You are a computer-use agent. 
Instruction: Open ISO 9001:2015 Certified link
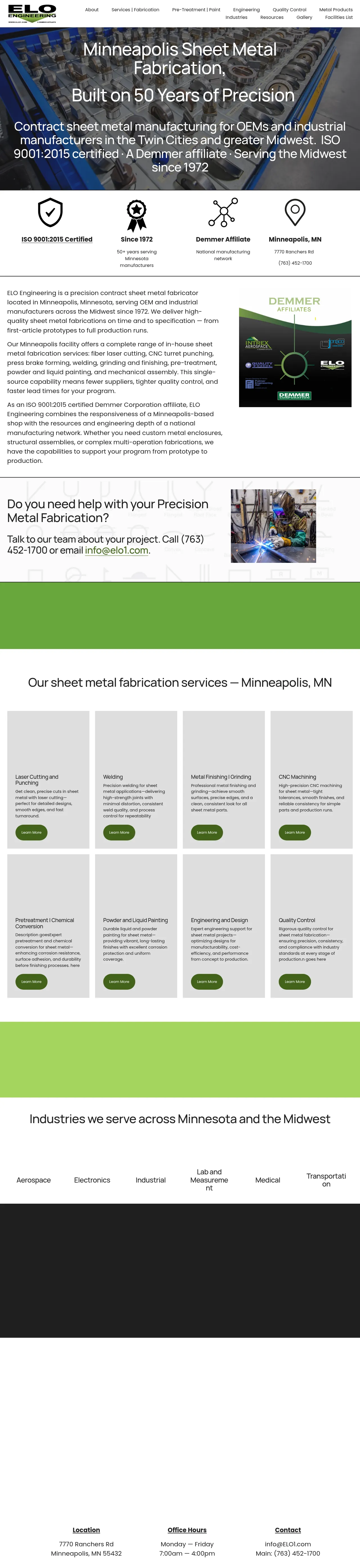point(57,239)
